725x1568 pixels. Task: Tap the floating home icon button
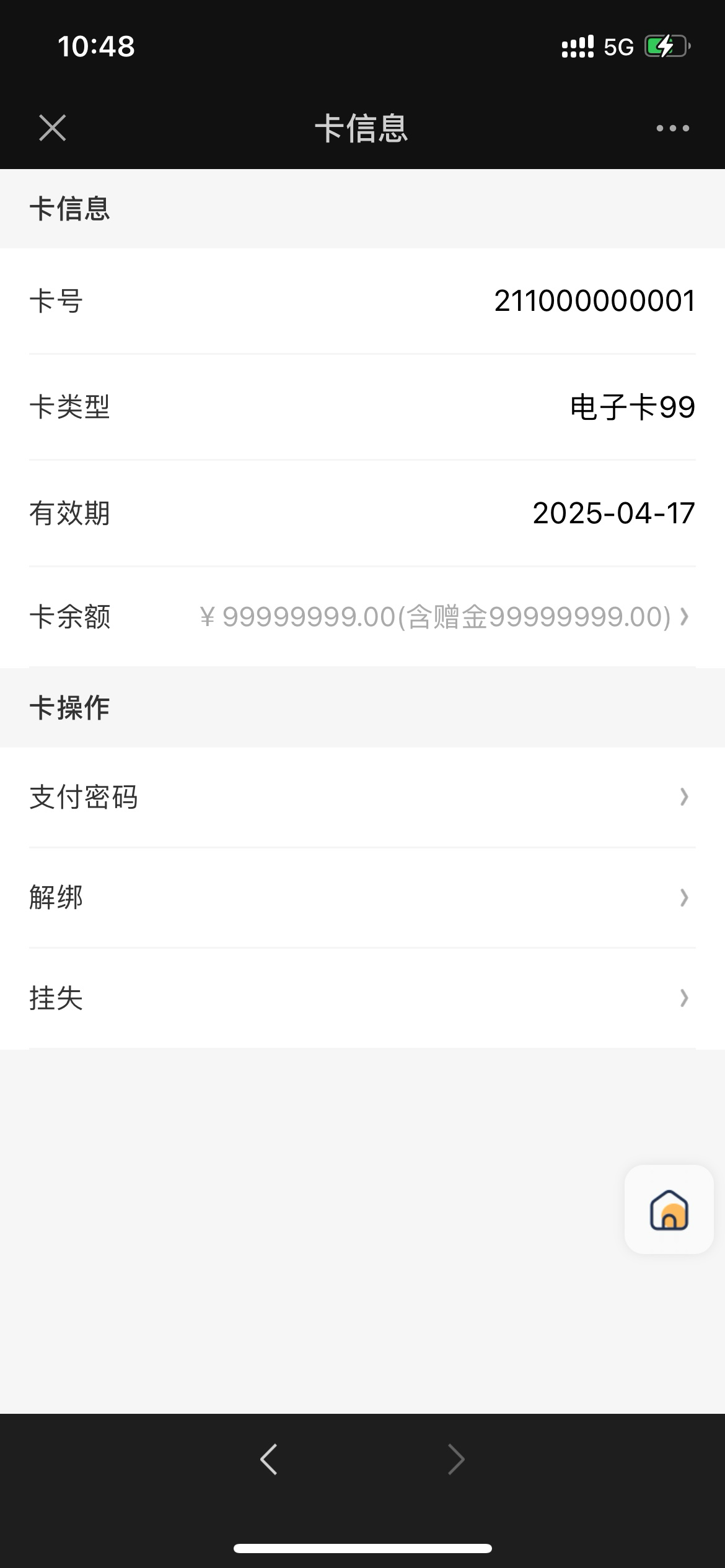pos(669,1209)
